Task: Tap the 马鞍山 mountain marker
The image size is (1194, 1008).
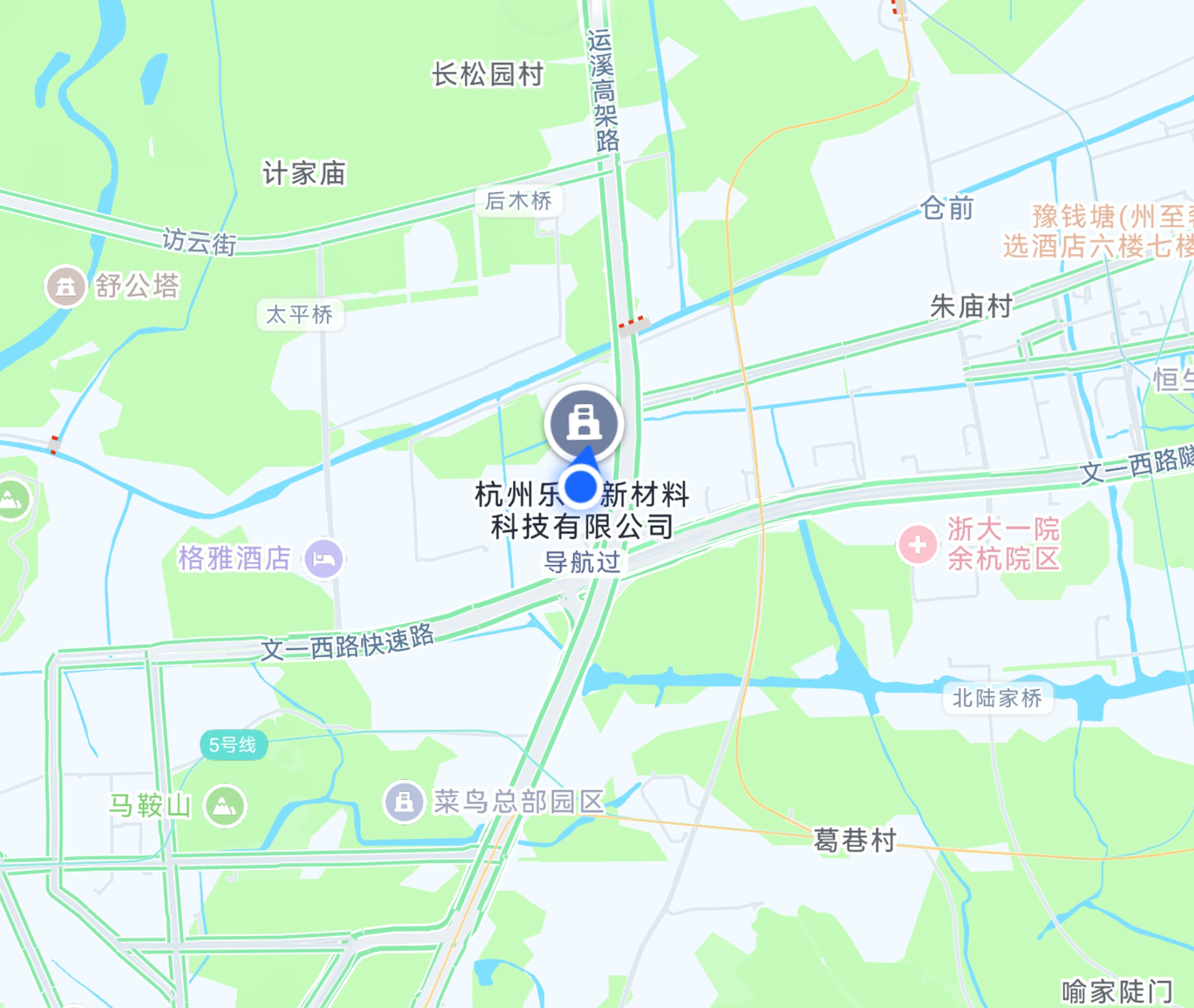Action: click(225, 806)
